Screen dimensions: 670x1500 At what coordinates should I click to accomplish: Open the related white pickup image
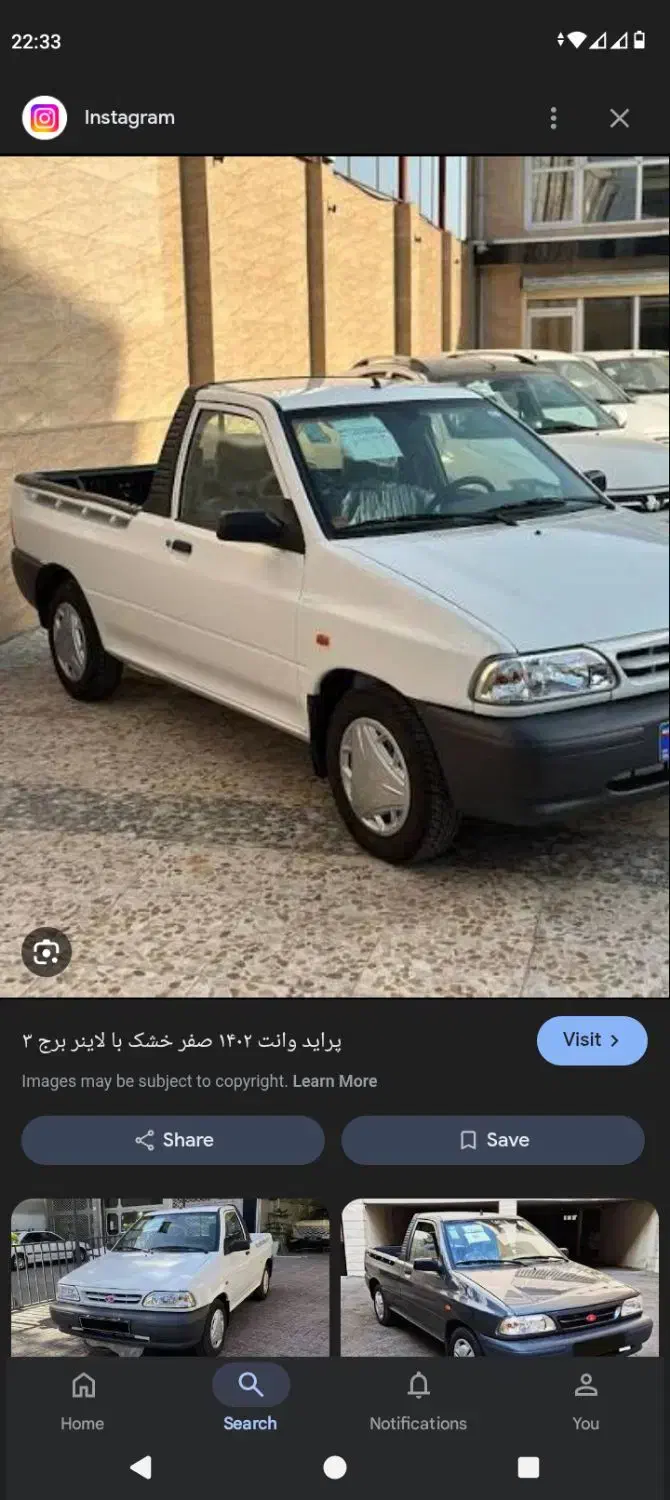point(169,1276)
